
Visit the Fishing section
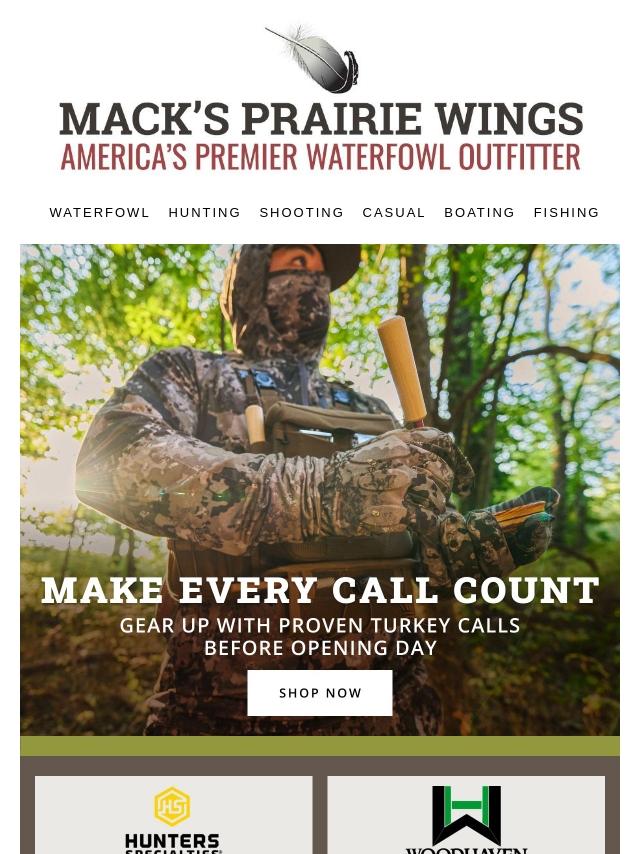click(x=566, y=213)
